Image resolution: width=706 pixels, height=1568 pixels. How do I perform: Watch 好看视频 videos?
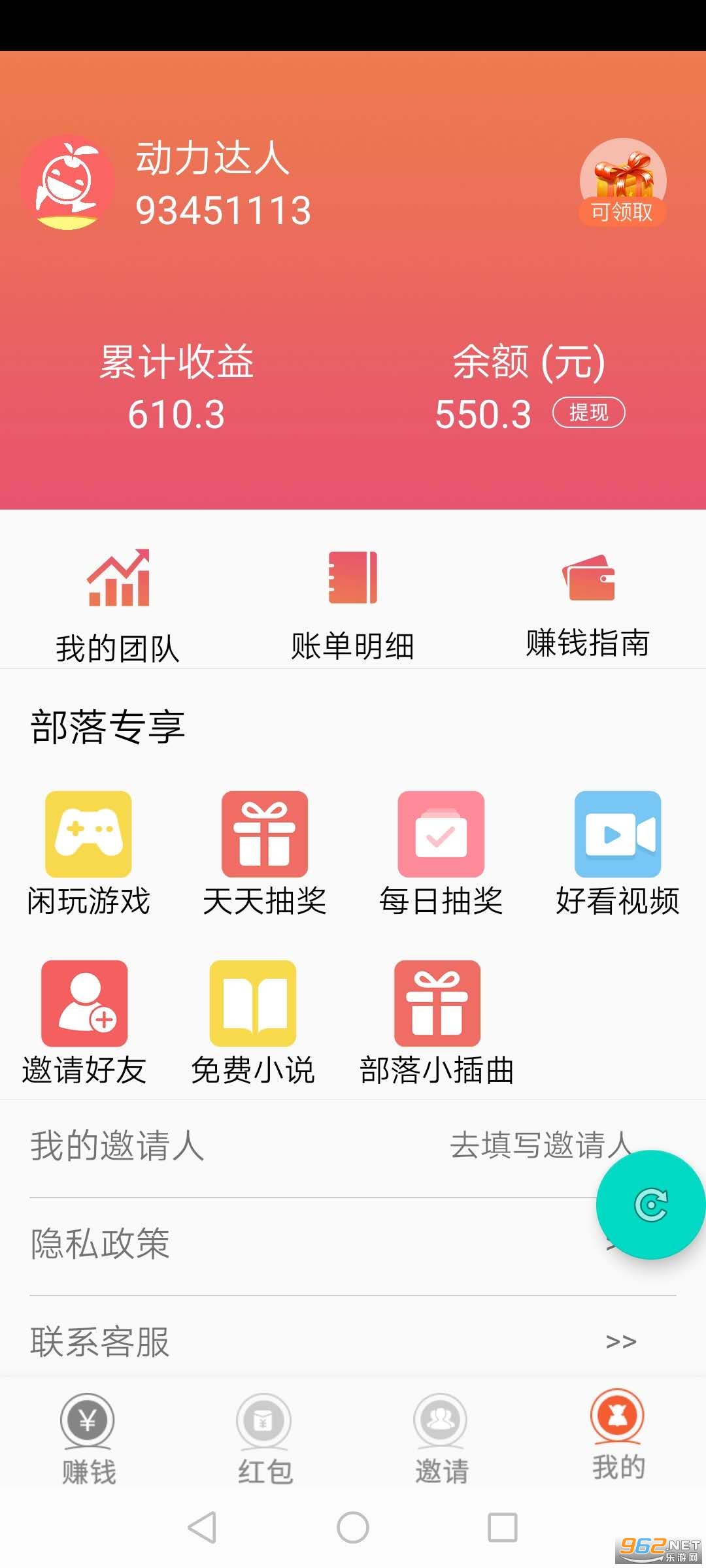click(618, 853)
